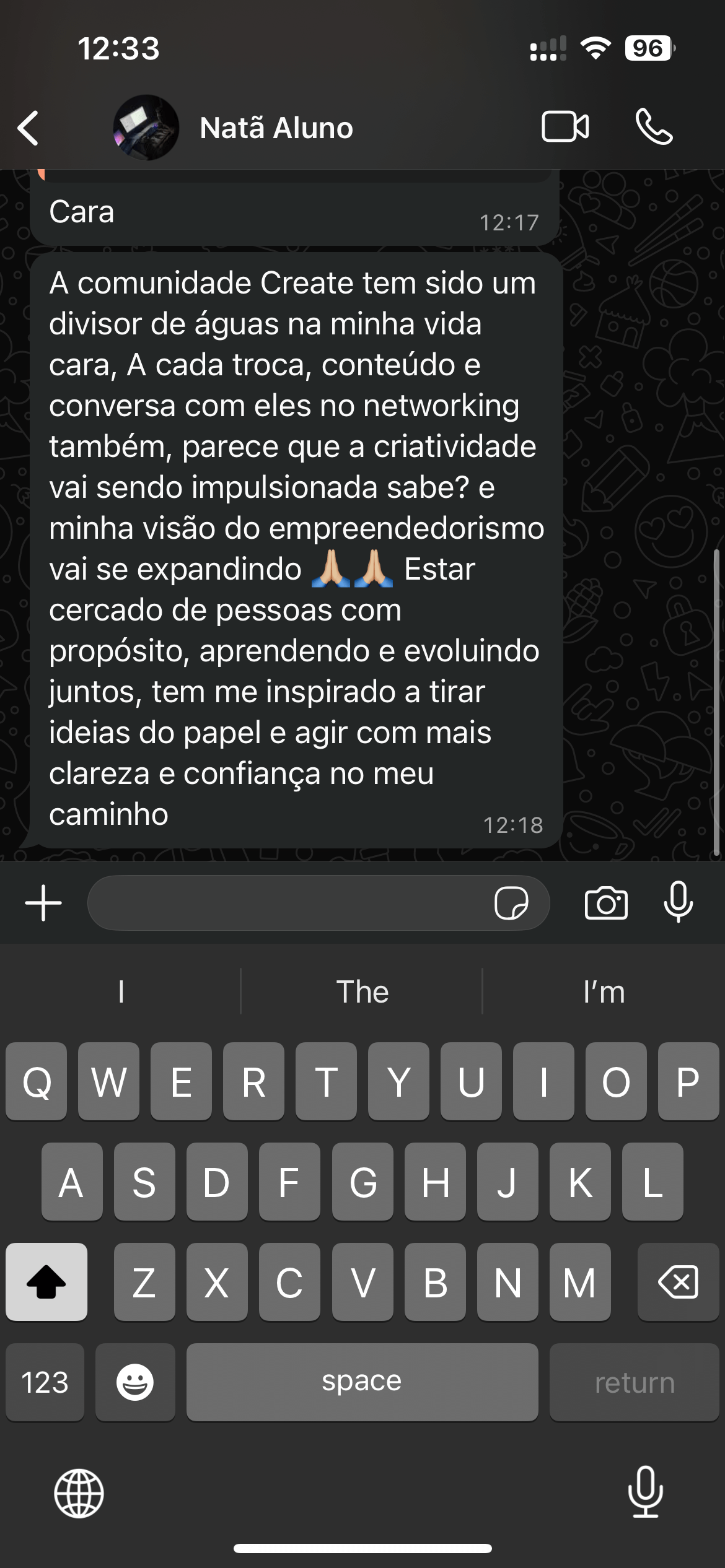Select the "I'm" word suggestion

point(604,992)
